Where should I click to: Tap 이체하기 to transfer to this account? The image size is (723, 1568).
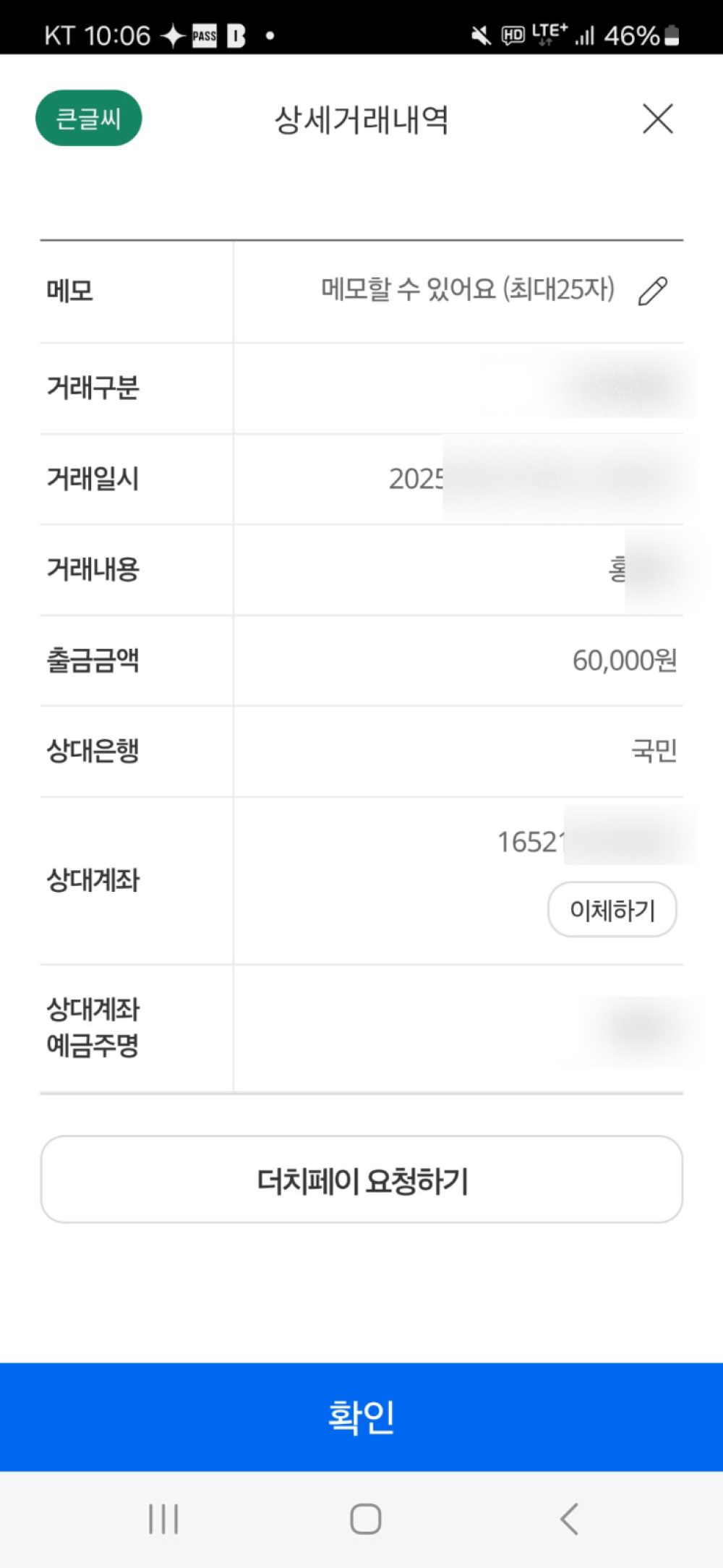[x=612, y=909]
